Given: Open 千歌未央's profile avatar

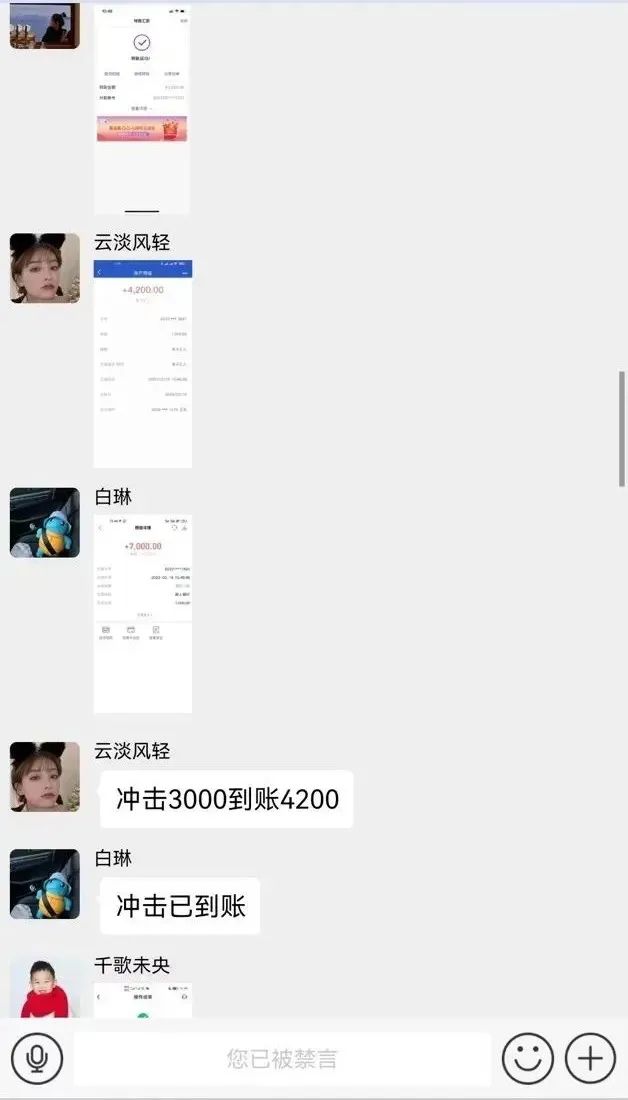Looking at the screenshot, I should click(45, 988).
